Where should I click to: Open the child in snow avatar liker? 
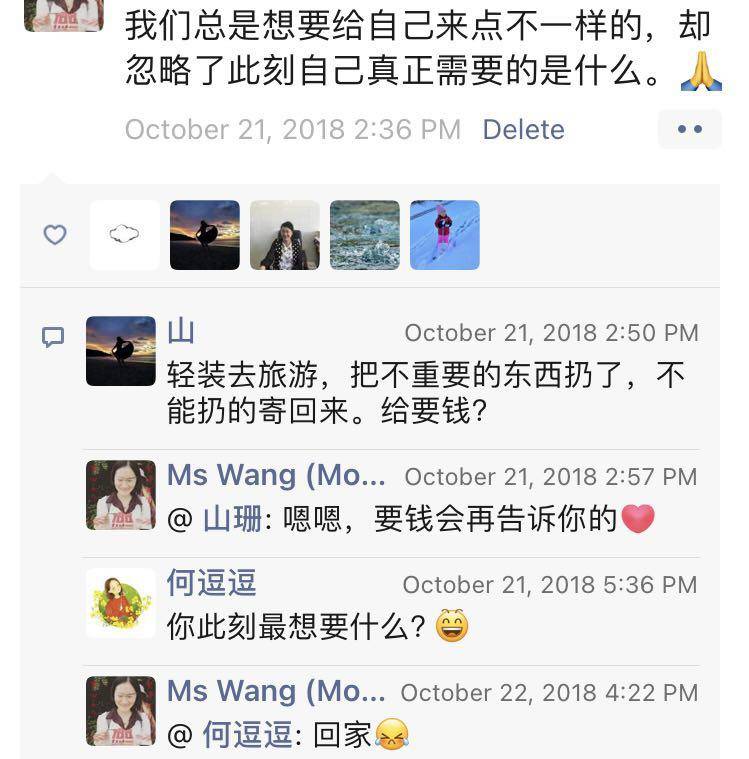tap(444, 235)
